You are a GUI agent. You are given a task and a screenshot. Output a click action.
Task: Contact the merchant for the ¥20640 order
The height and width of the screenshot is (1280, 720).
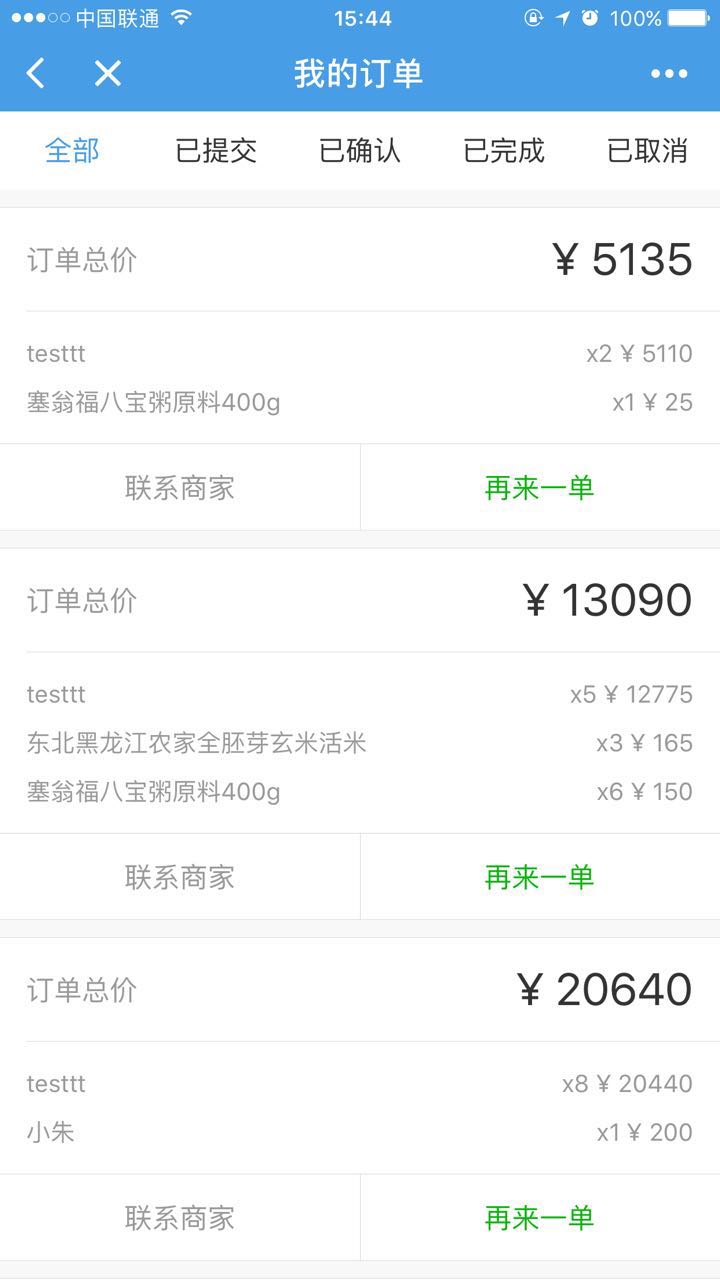pos(180,1217)
